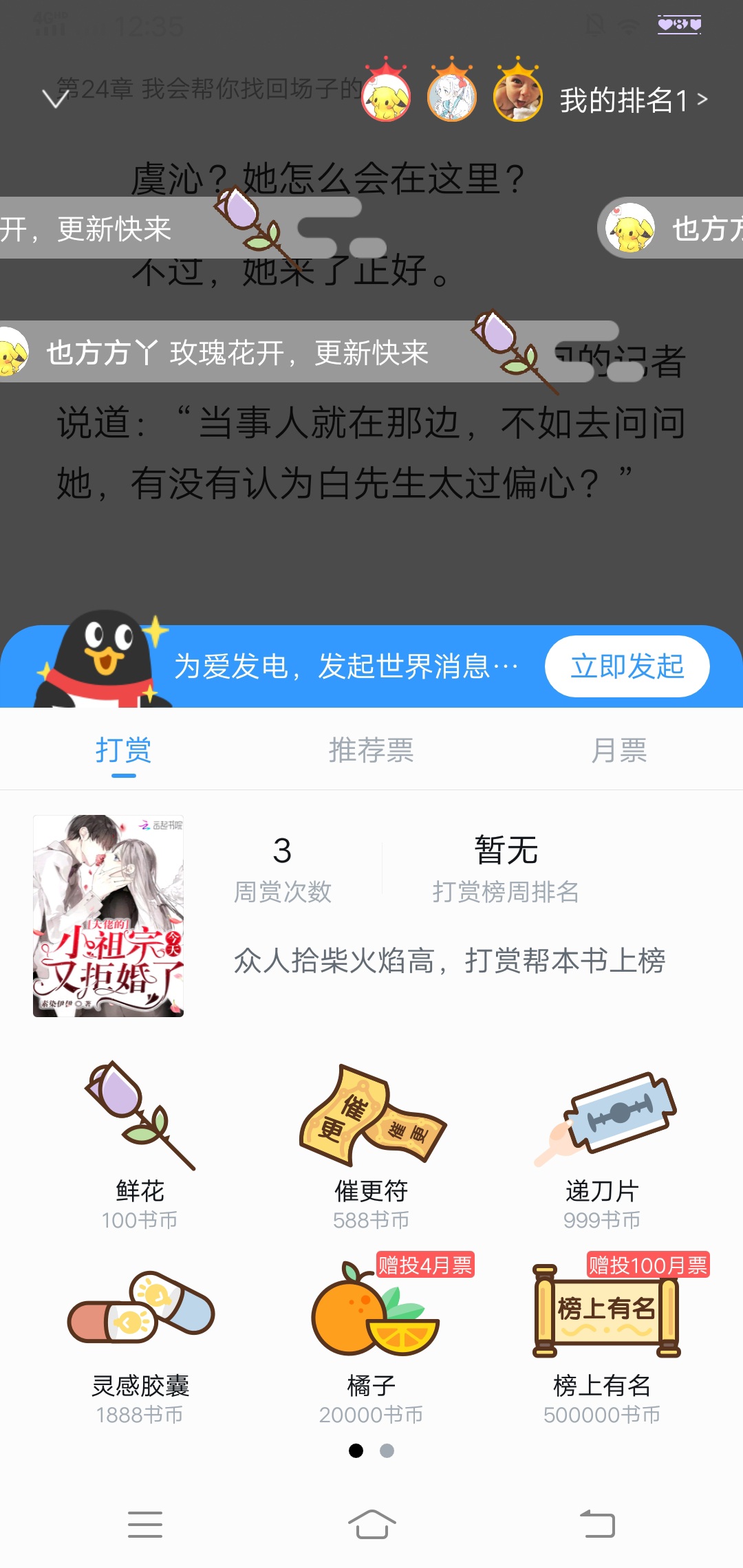The width and height of the screenshot is (743, 1568).
Task: Tap the system back button
Action: 597,1524
